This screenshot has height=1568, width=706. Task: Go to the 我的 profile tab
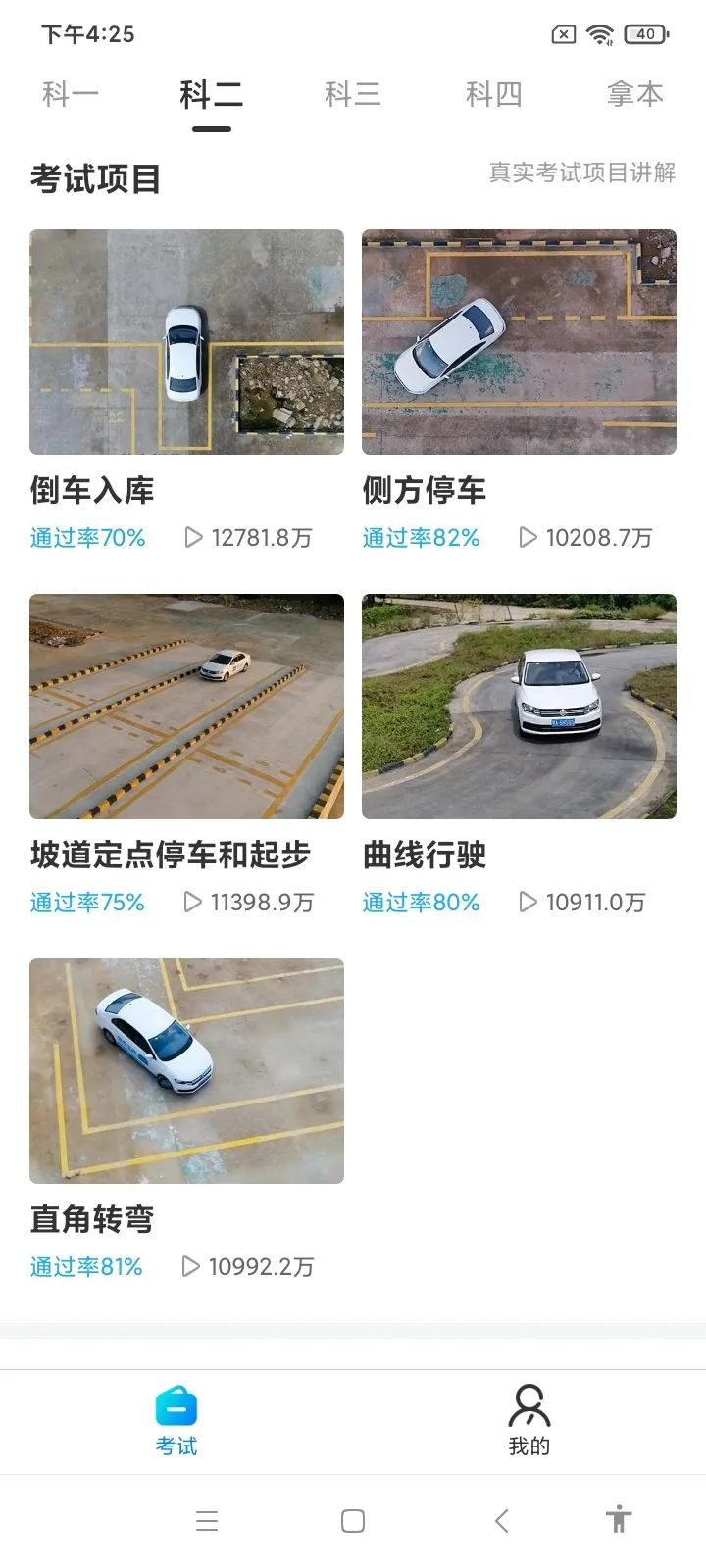tap(529, 1421)
